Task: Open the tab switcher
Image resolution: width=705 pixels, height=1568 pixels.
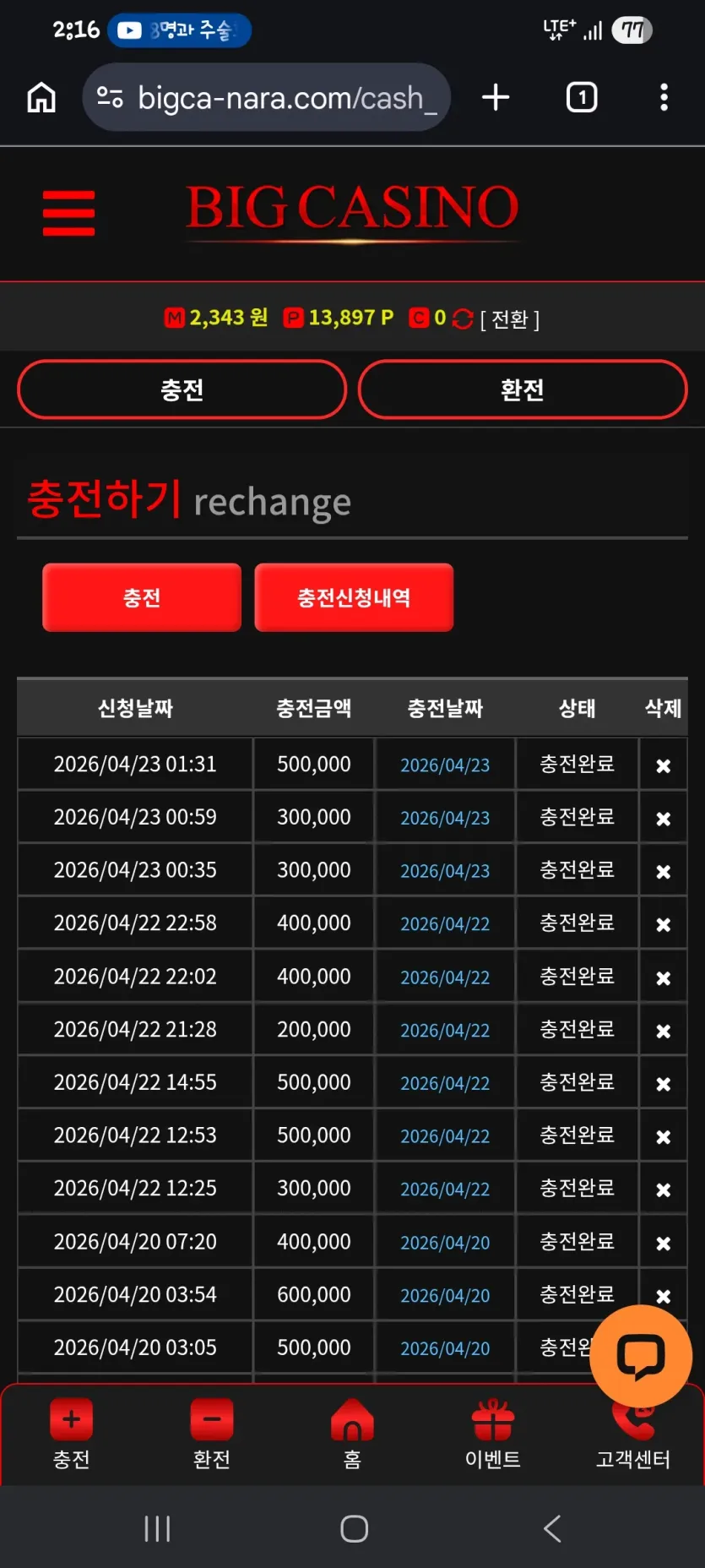Action: pyautogui.click(x=581, y=98)
